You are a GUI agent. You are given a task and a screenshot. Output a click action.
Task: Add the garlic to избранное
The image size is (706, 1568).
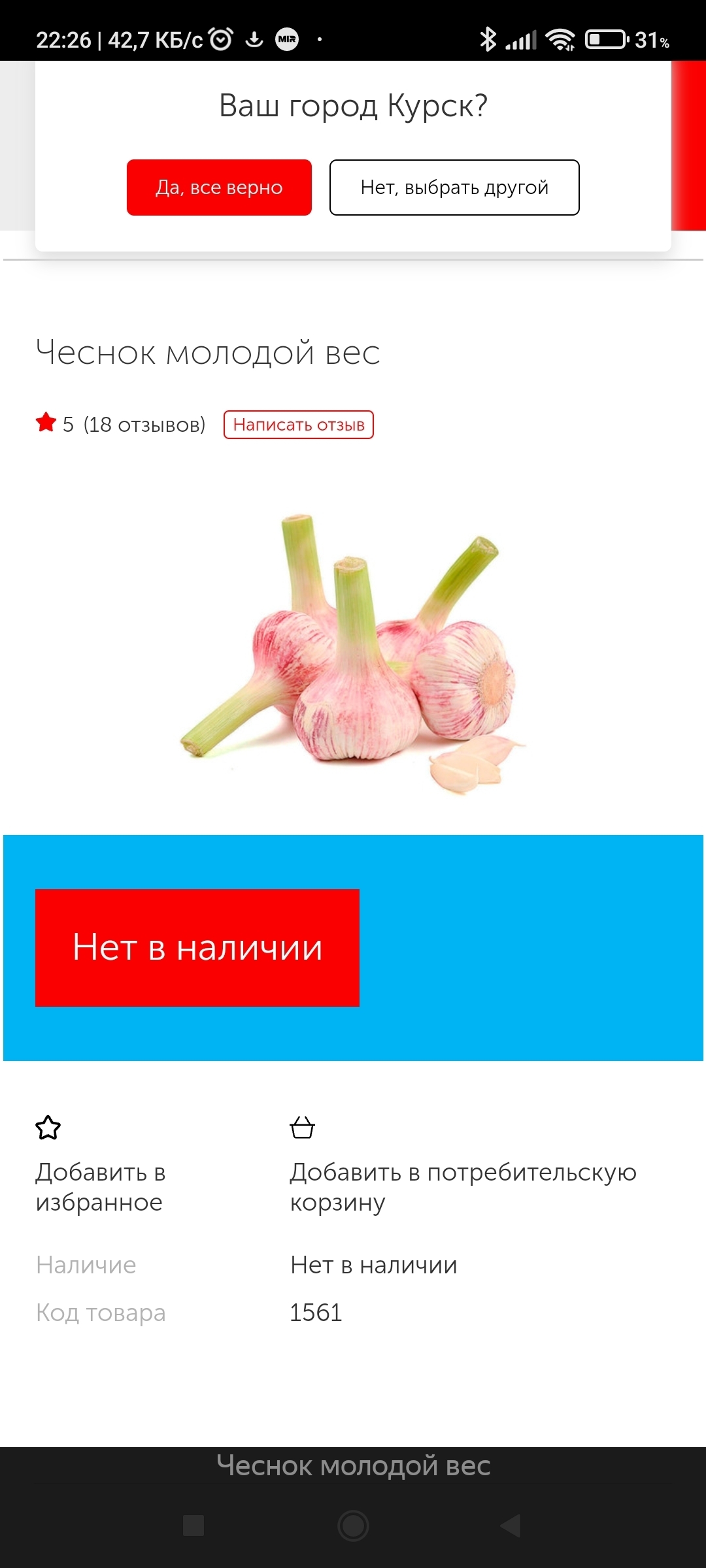[x=99, y=1186]
